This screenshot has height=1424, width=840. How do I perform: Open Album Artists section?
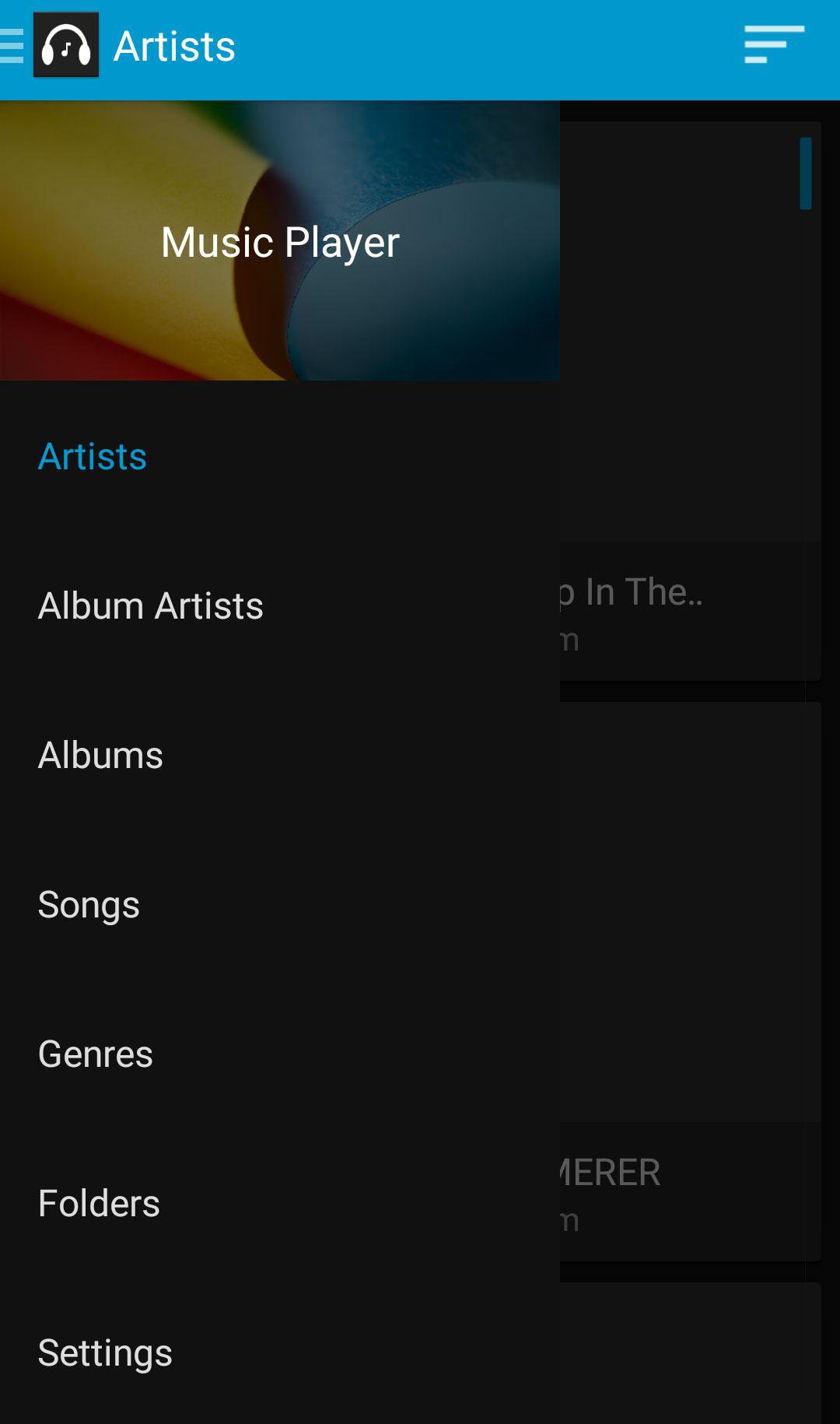[151, 606]
